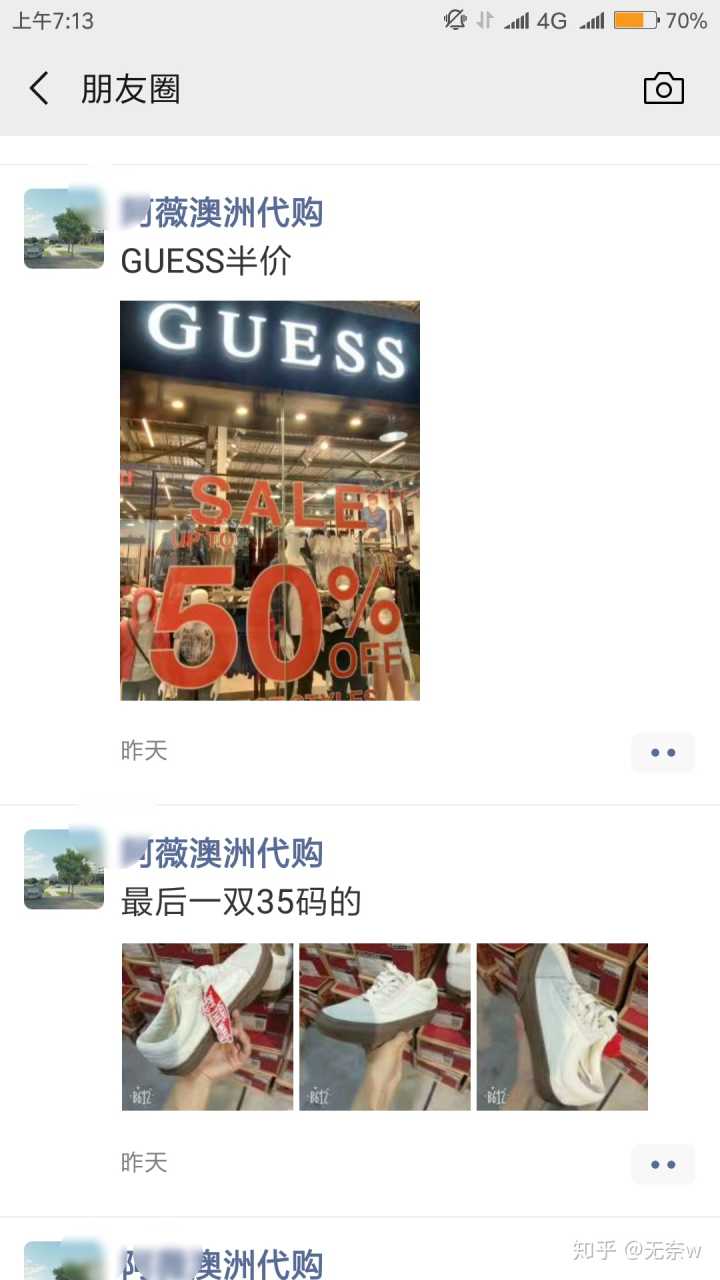
Task: View the third shoe photo in 35码 post
Action: [562, 1026]
